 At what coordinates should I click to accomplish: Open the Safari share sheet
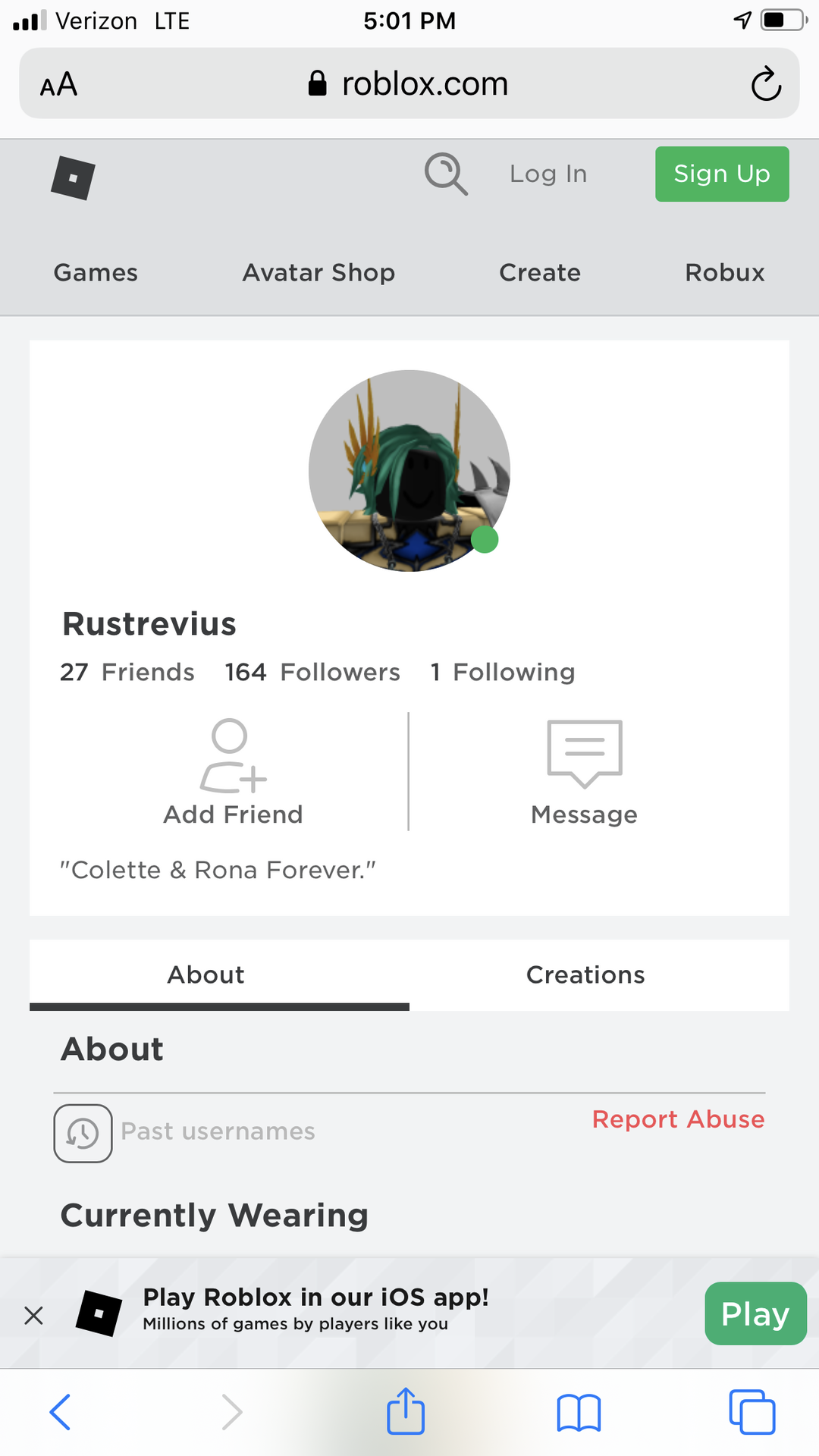click(406, 1410)
